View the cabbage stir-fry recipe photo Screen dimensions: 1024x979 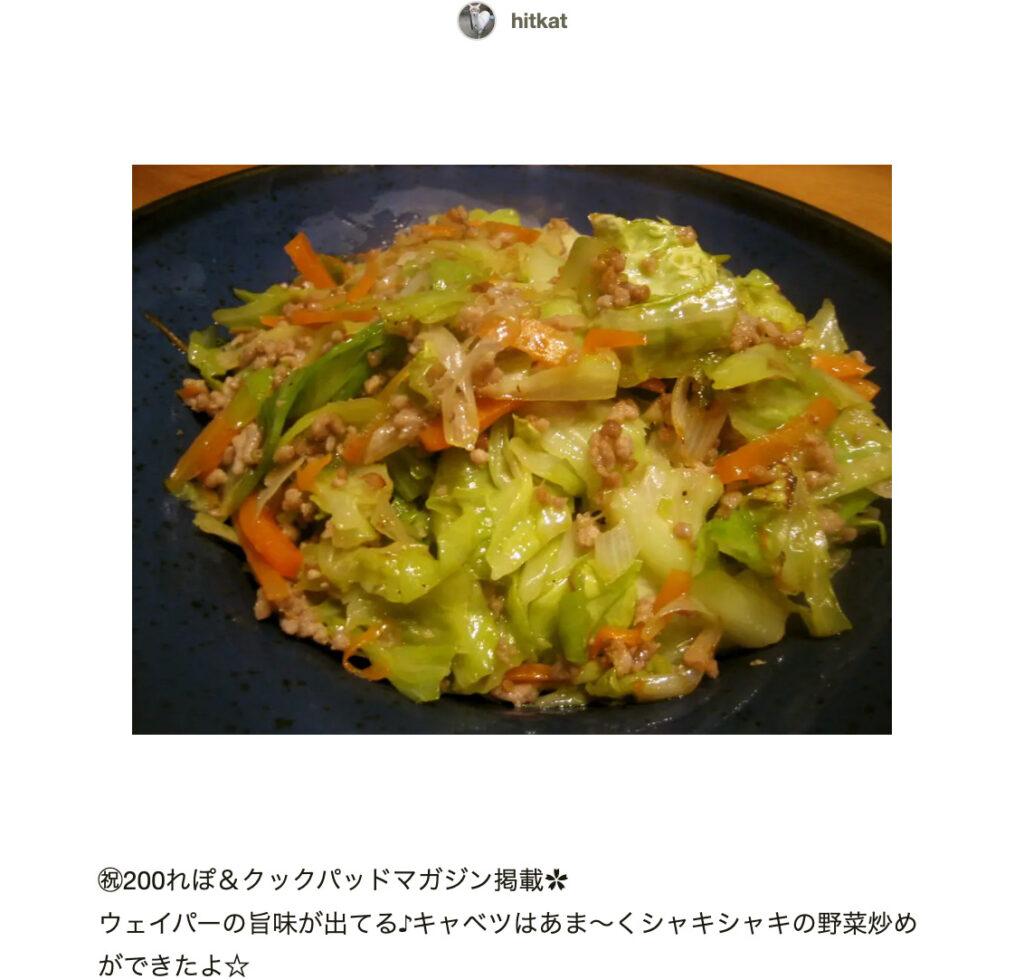511,449
